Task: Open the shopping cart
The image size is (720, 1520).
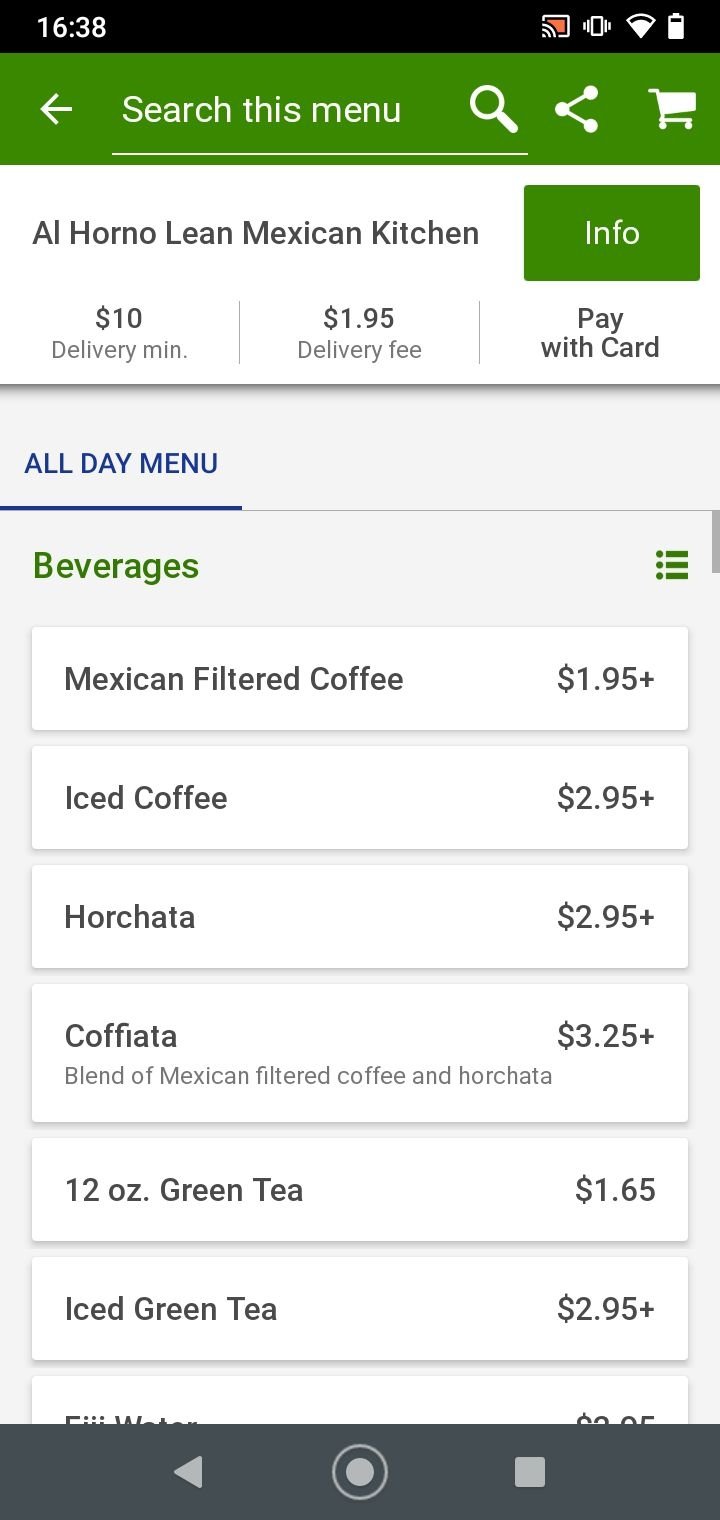Action: pyautogui.click(x=672, y=109)
